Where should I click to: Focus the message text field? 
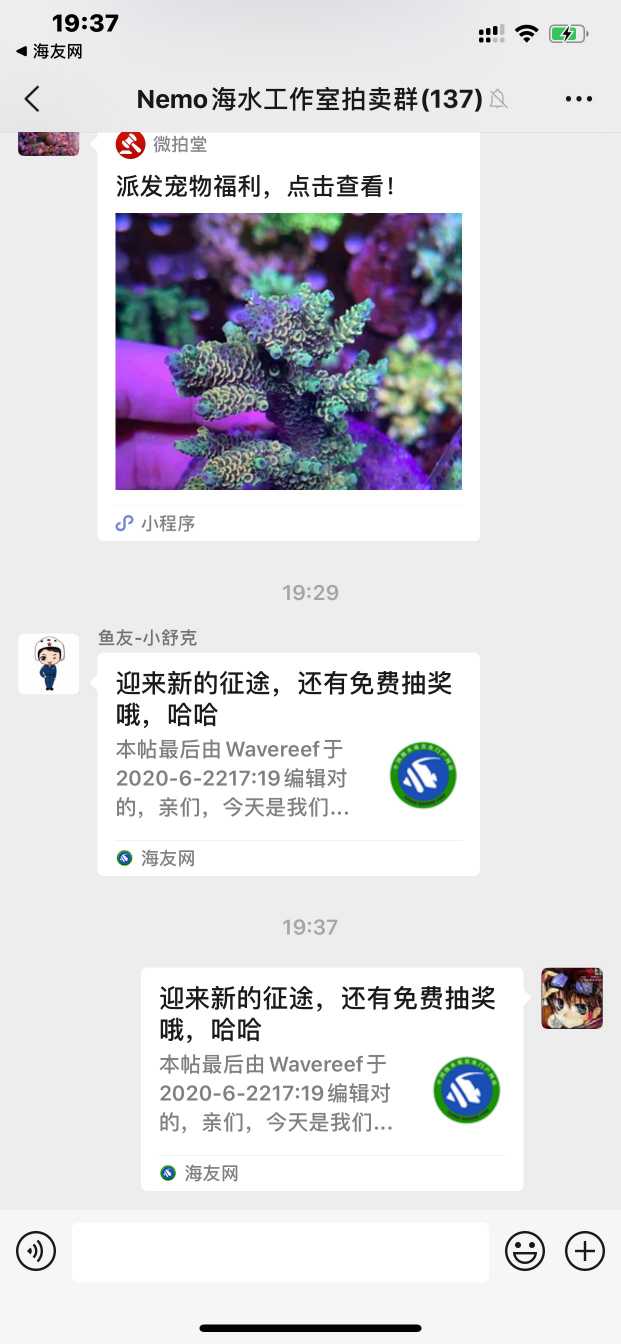[280, 1251]
